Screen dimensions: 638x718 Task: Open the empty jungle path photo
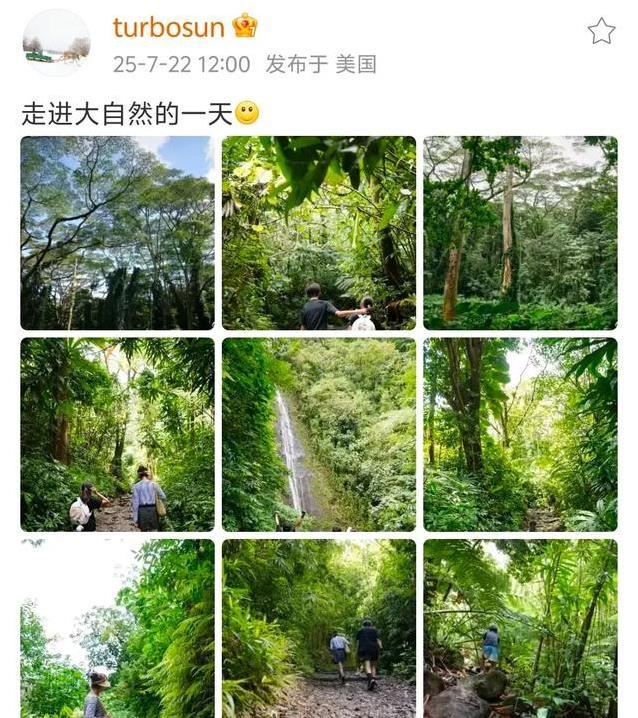(520, 434)
